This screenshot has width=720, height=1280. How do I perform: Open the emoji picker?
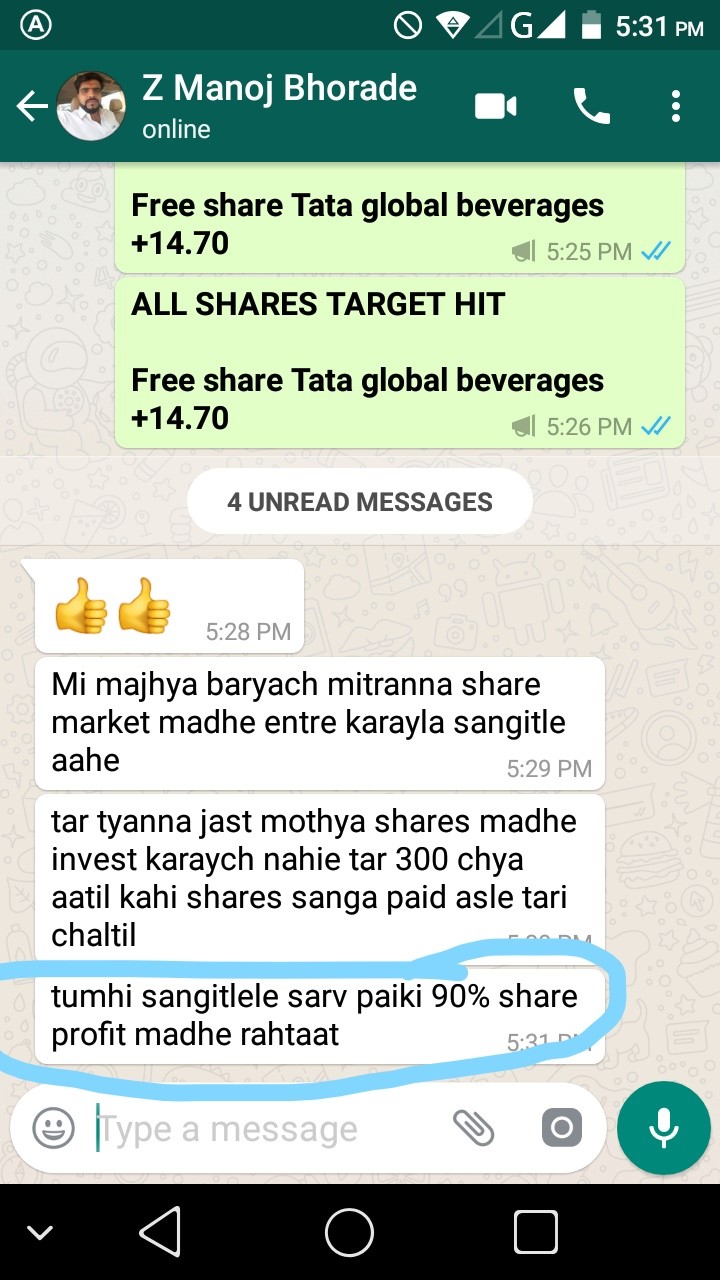tap(53, 1129)
